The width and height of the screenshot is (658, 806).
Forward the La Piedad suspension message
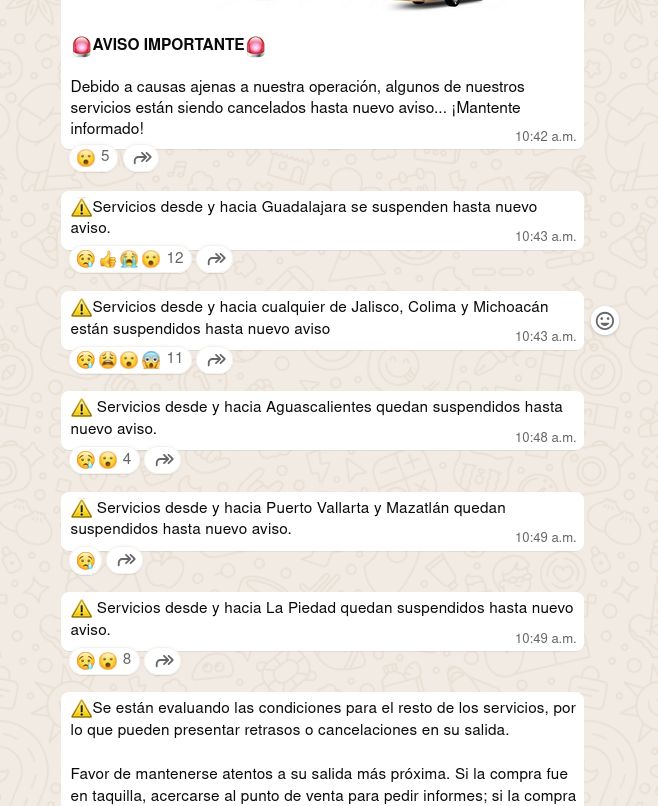coord(164,660)
